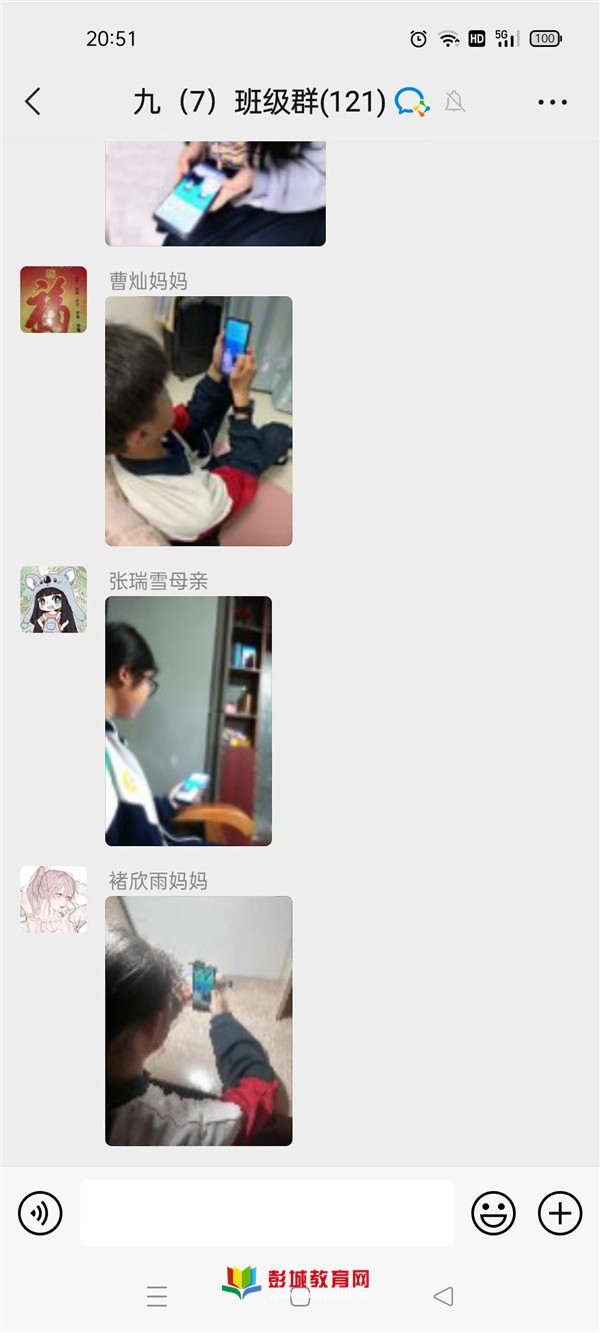Tap the voice message icon
Screen dimensions: 600x1333
coord(40,1213)
